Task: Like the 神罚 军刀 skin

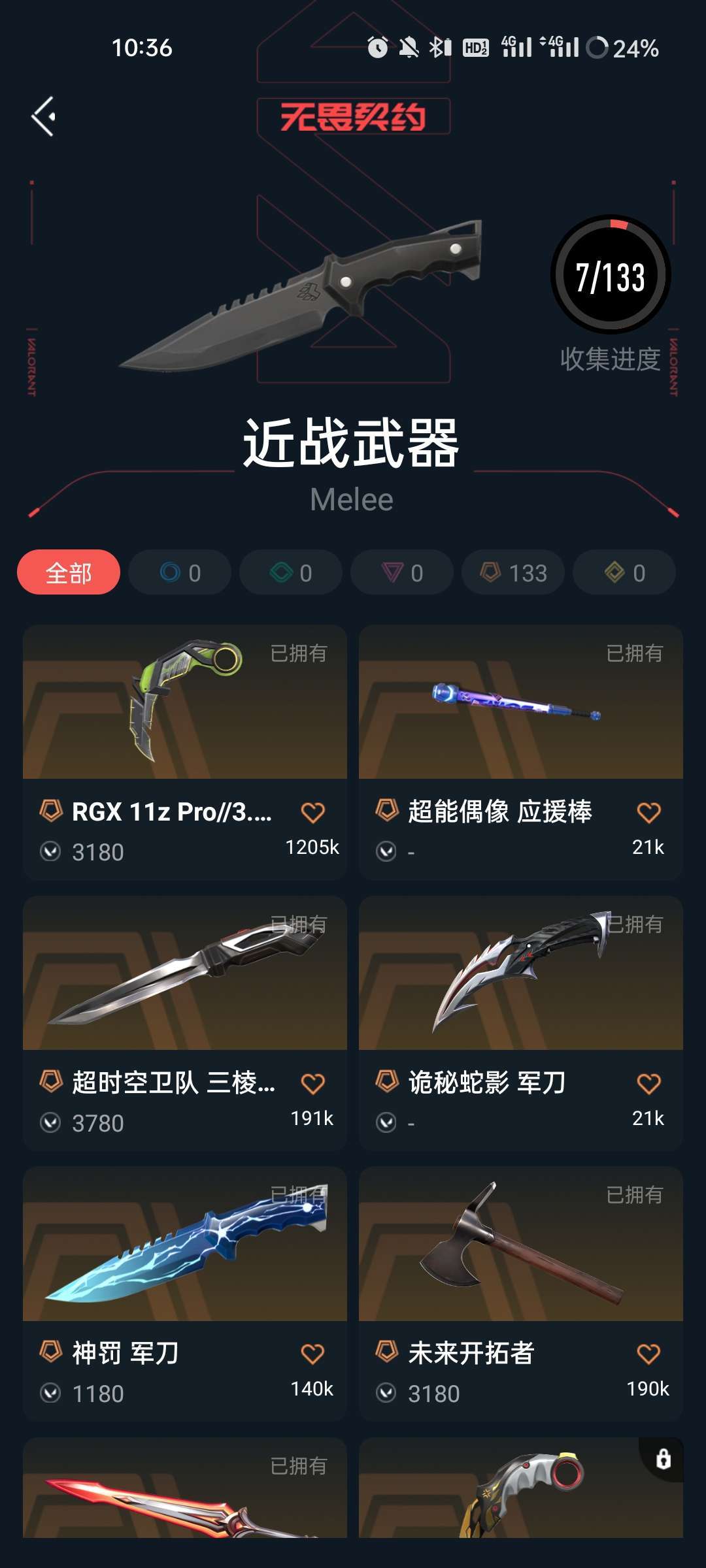Action: coord(312,1354)
